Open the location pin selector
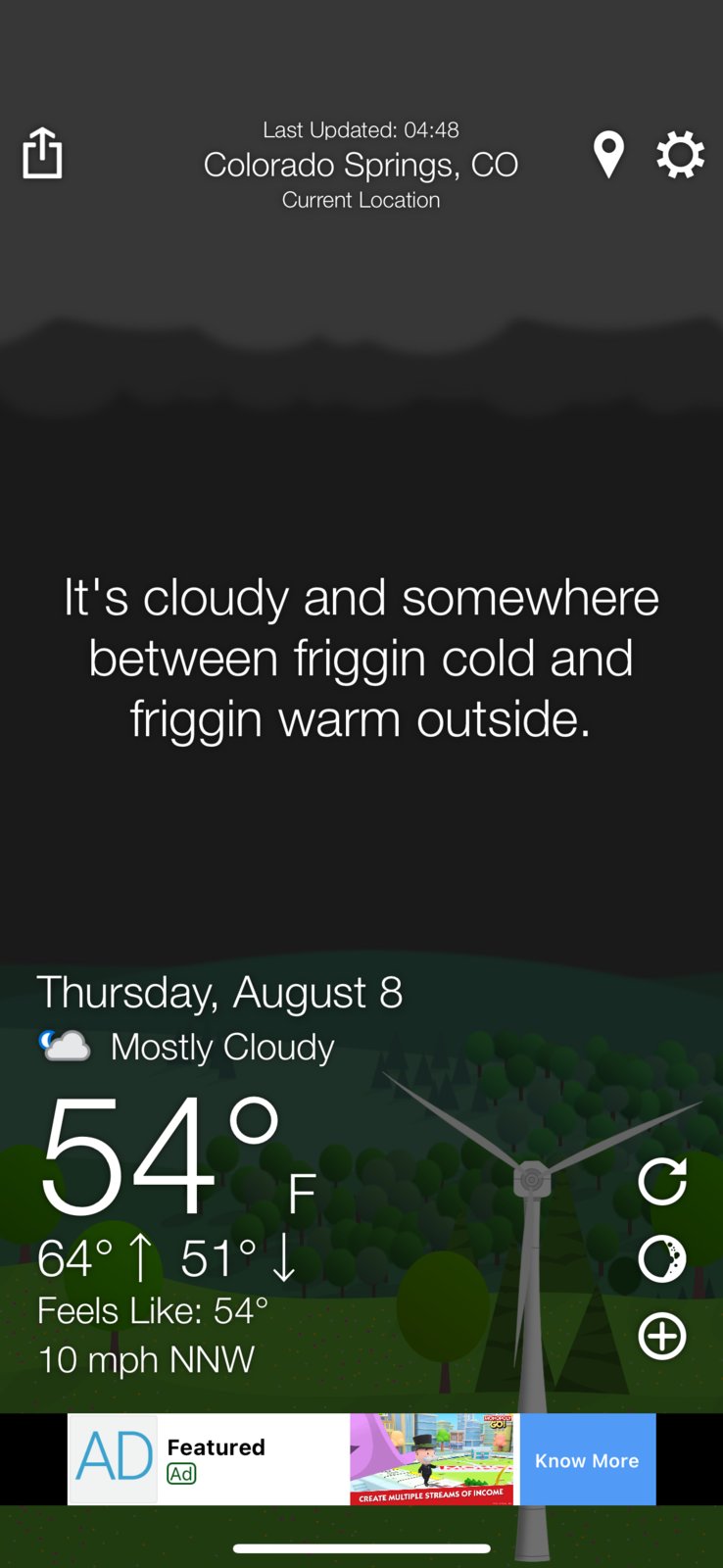Screen dimensions: 723x1568 pyautogui.click(x=608, y=155)
